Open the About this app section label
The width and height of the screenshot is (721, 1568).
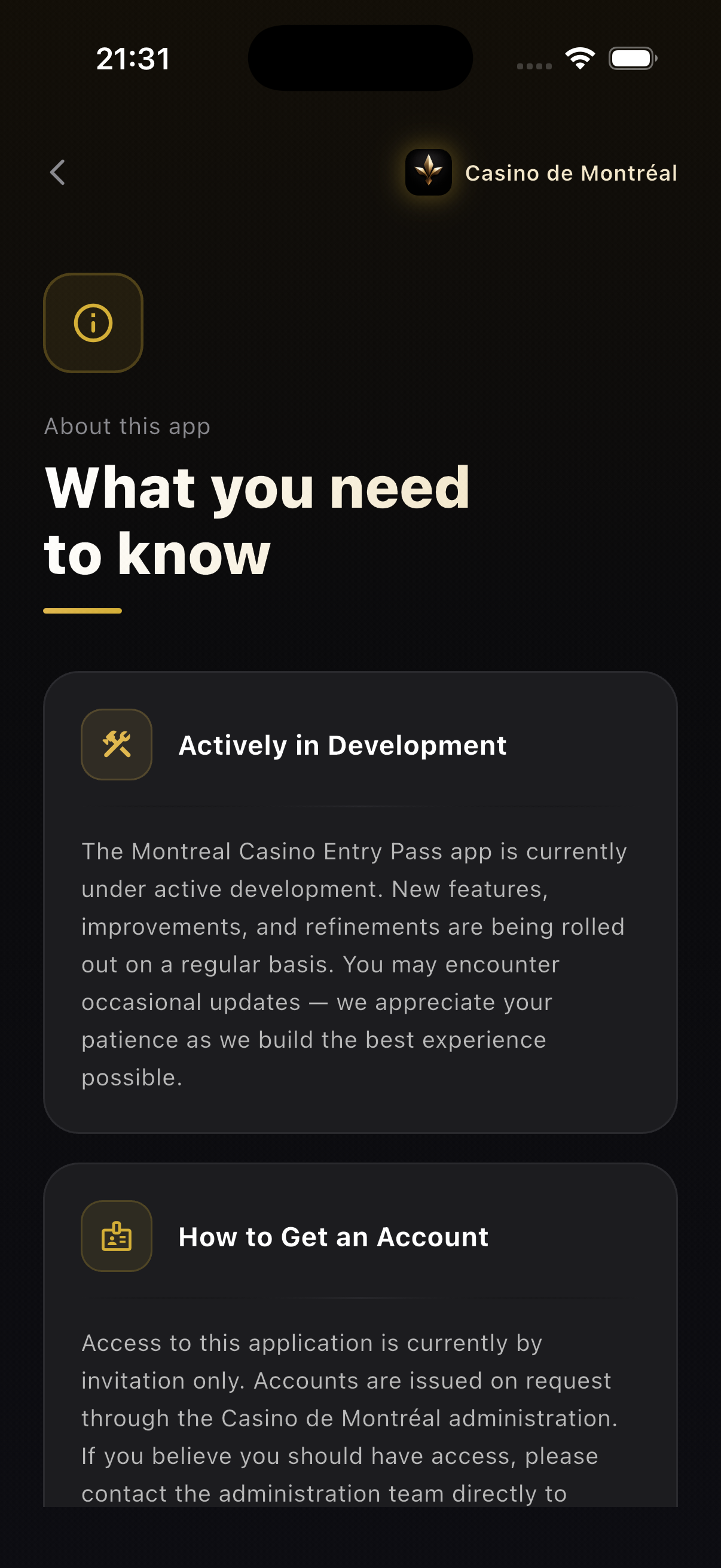127,426
